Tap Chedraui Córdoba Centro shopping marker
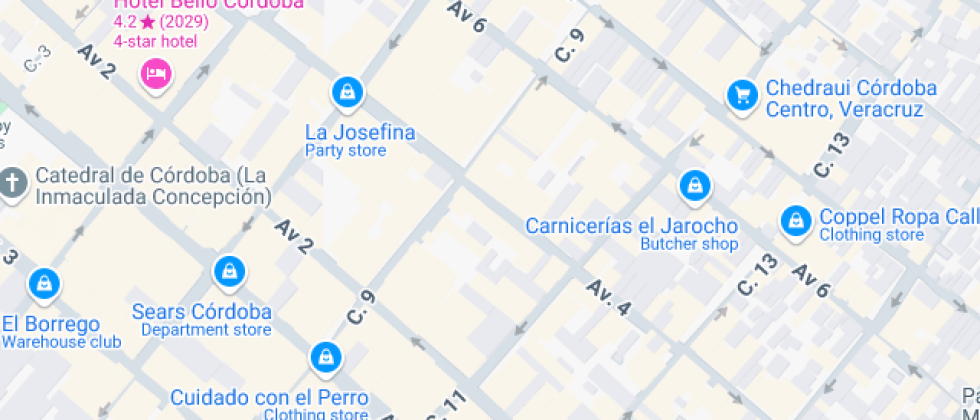 point(741,95)
